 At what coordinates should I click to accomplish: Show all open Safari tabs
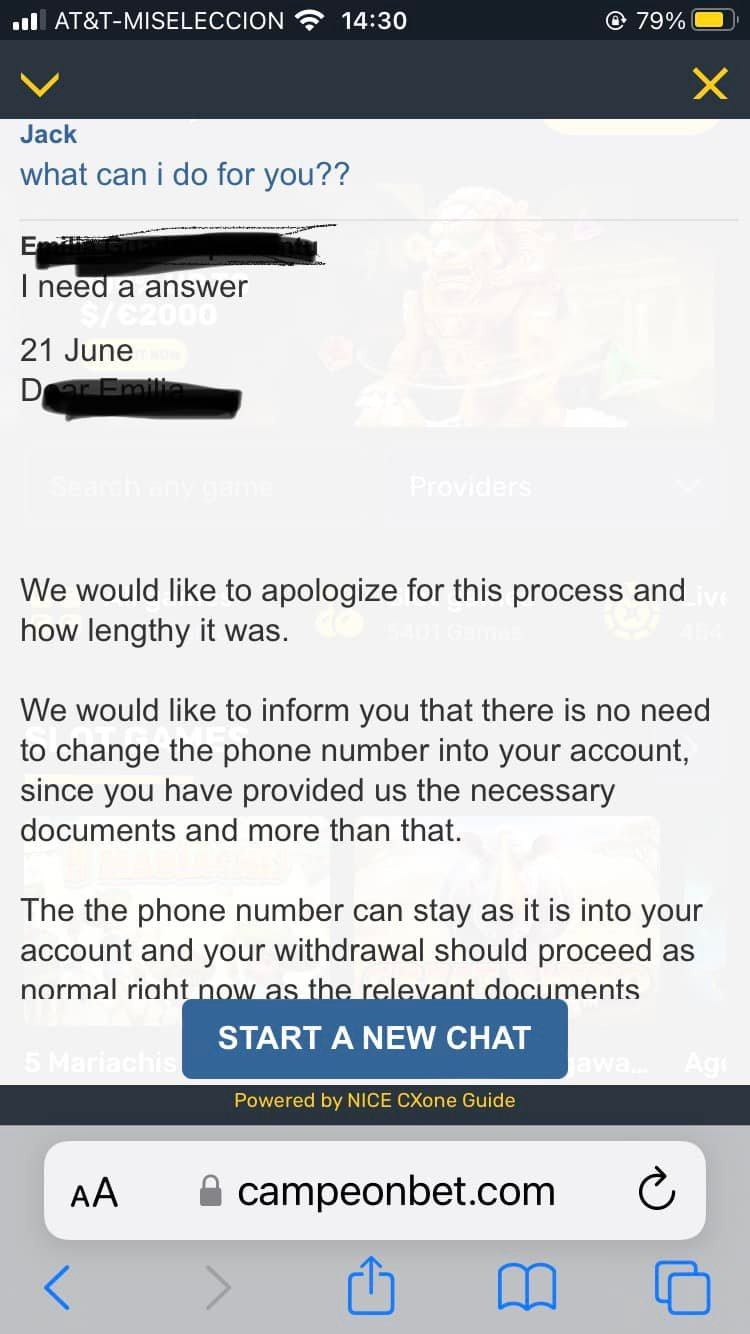pyautogui.click(x=682, y=1287)
